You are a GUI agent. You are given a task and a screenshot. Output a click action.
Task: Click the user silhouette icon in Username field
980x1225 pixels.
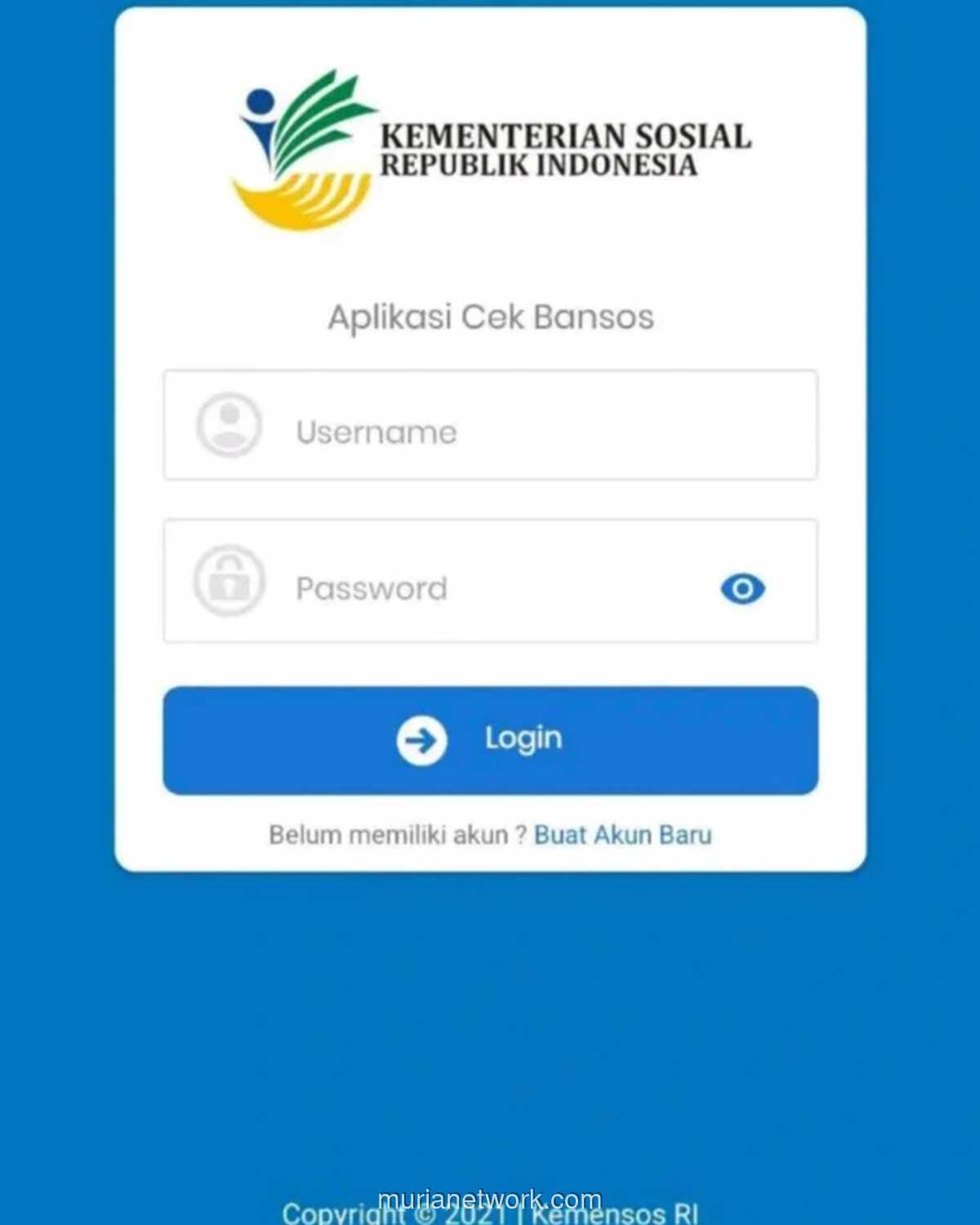pyautogui.click(x=229, y=424)
